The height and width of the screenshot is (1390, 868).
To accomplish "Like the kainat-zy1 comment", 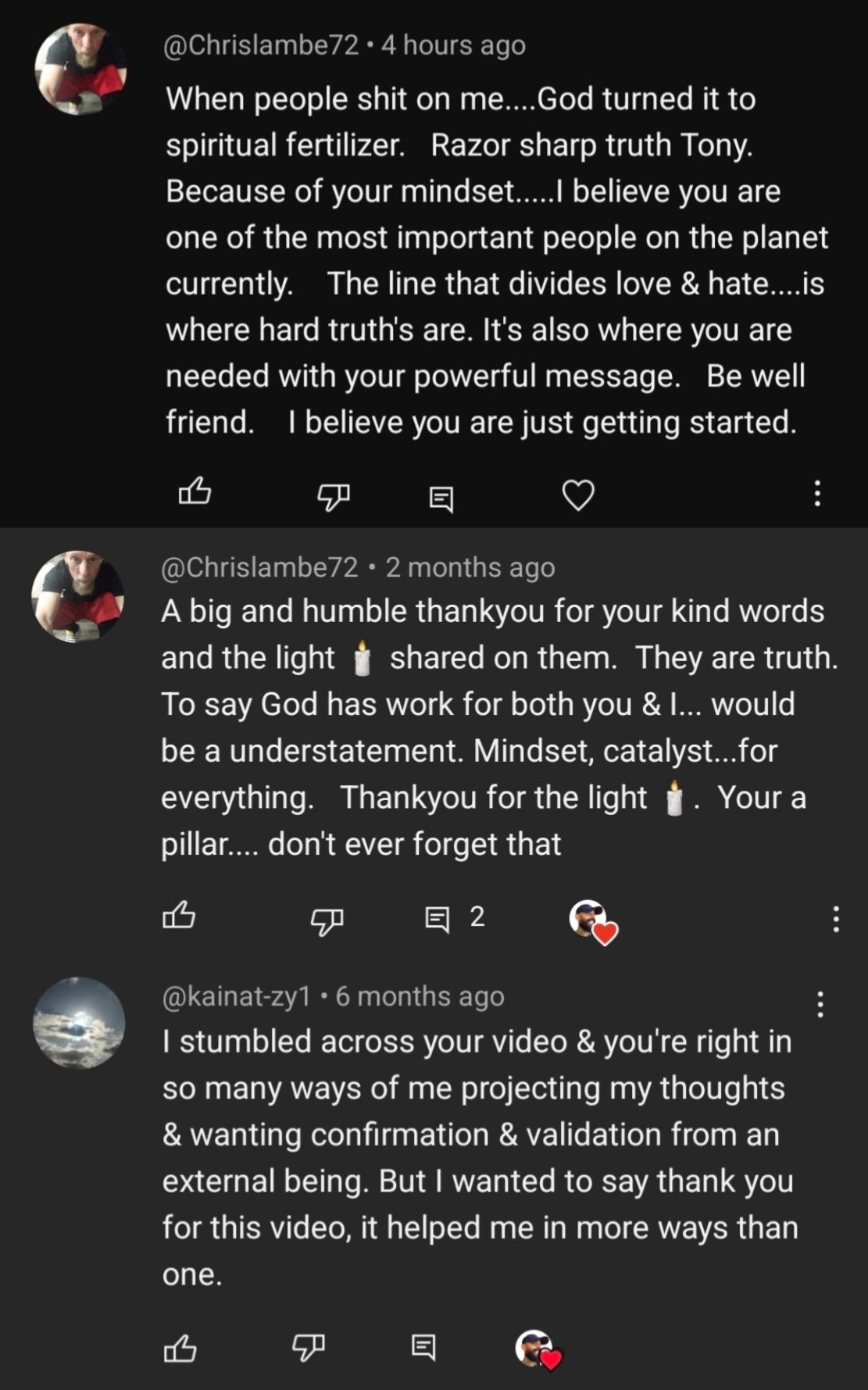I will pos(180,1348).
